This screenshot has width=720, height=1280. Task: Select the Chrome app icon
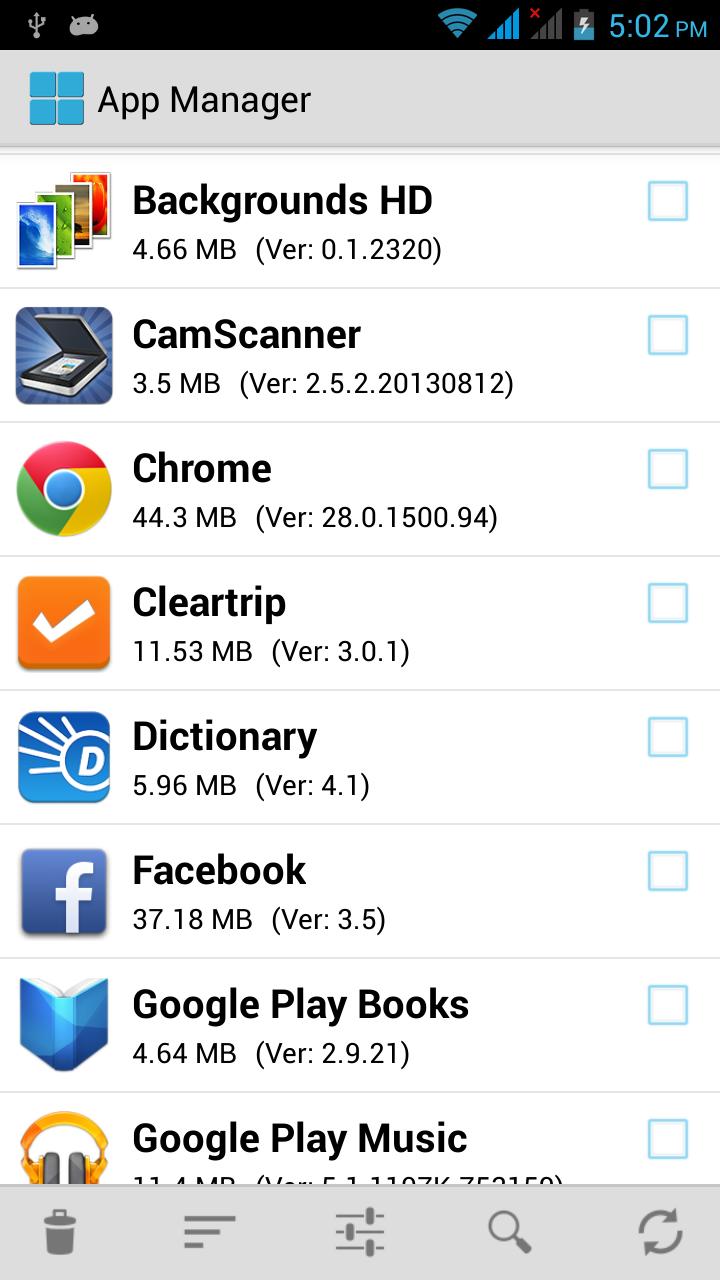[63, 488]
